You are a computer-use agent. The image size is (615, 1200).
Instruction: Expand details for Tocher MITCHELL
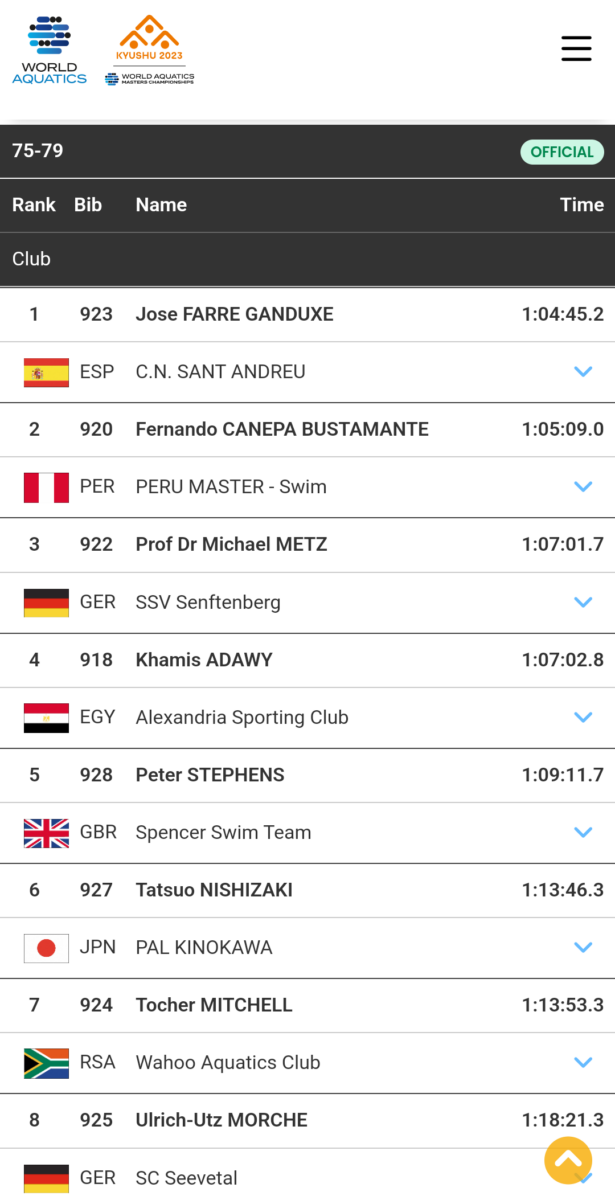[583, 1062]
